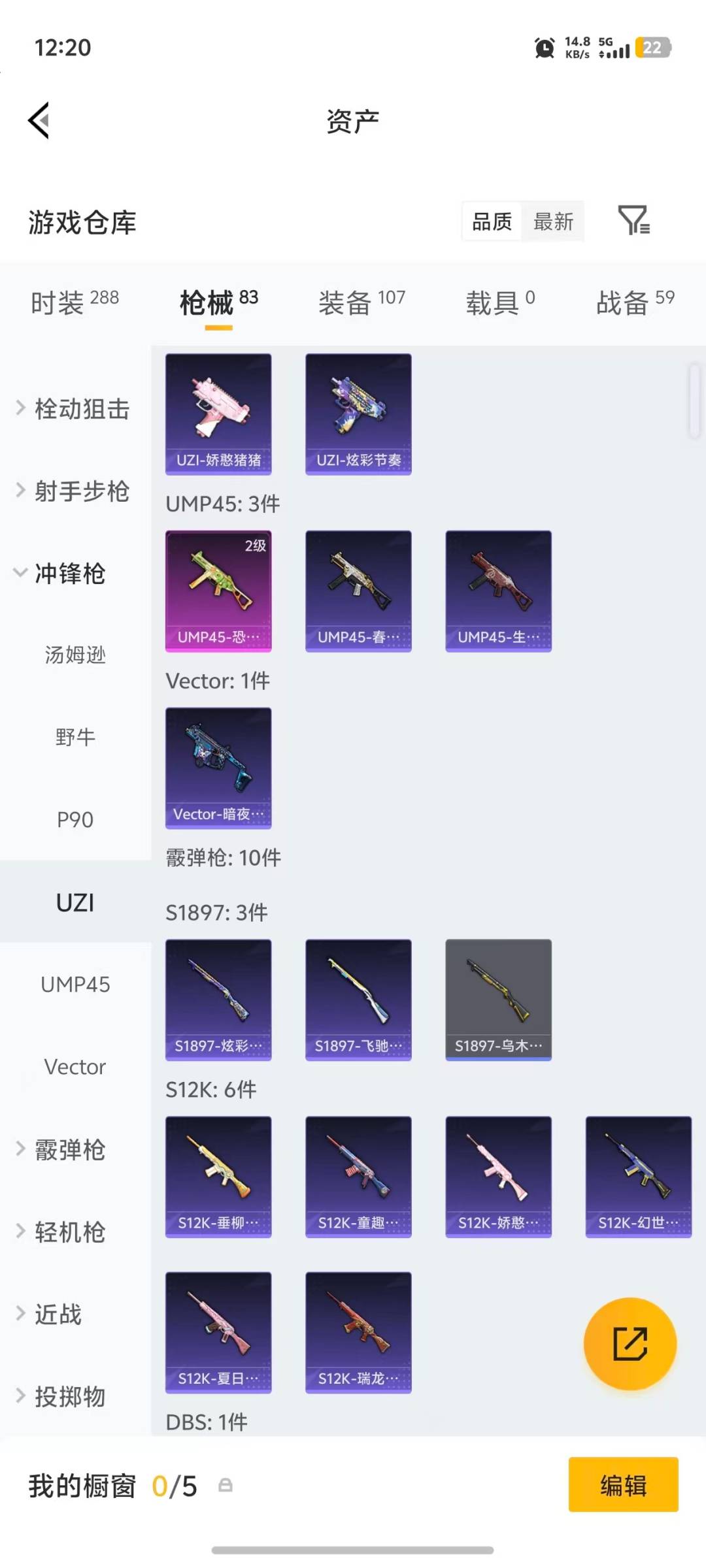Switch sorting to 品质
The width and height of the screenshot is (706, 1568).
coord(491,222)
